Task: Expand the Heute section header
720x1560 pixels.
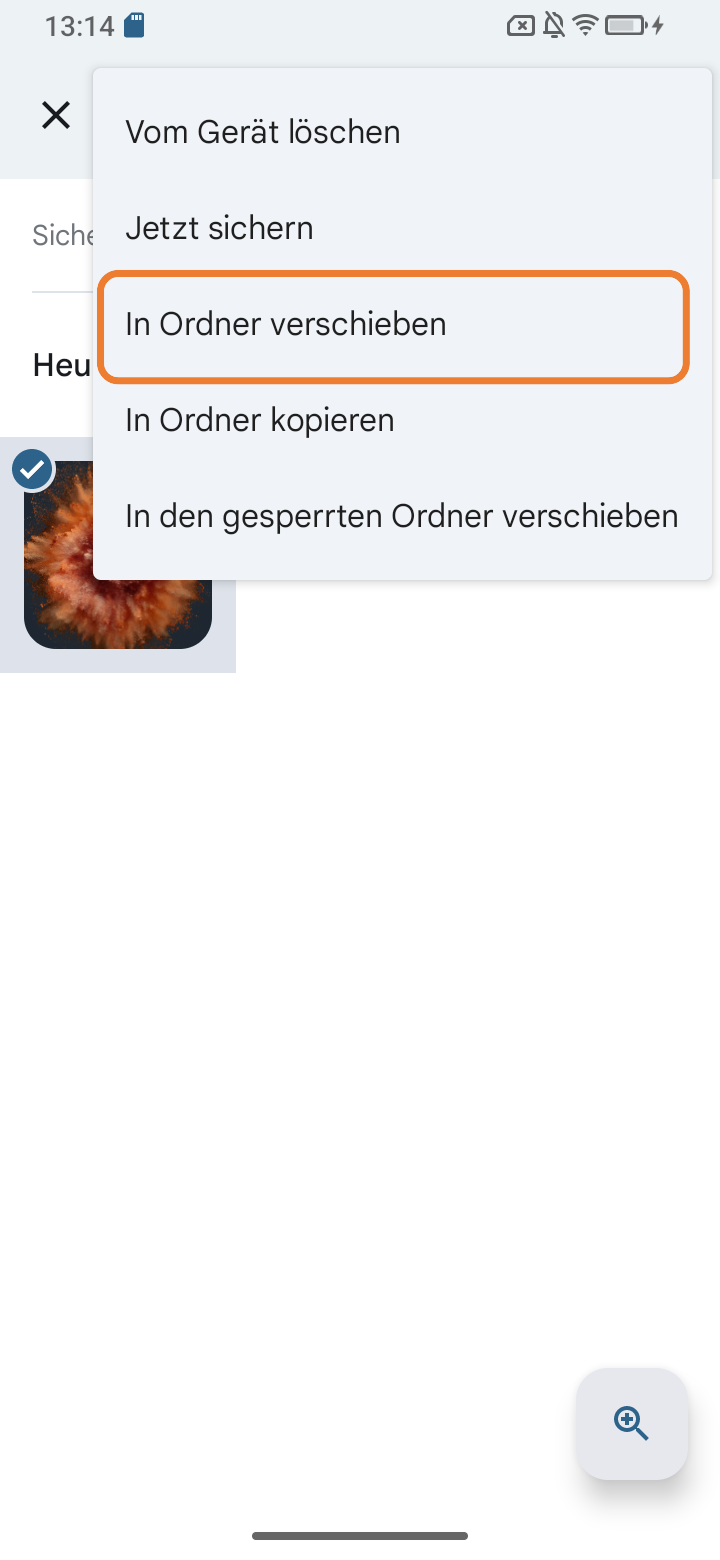Action: pos(60,365)
